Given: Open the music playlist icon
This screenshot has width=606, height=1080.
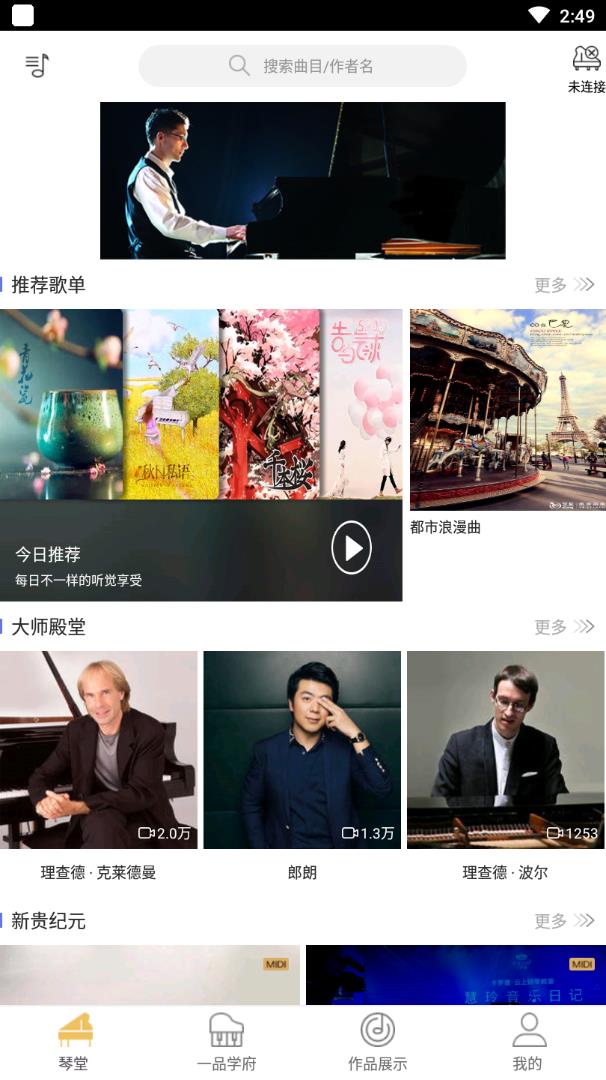Looking at the screenshot, I should 37,66.
